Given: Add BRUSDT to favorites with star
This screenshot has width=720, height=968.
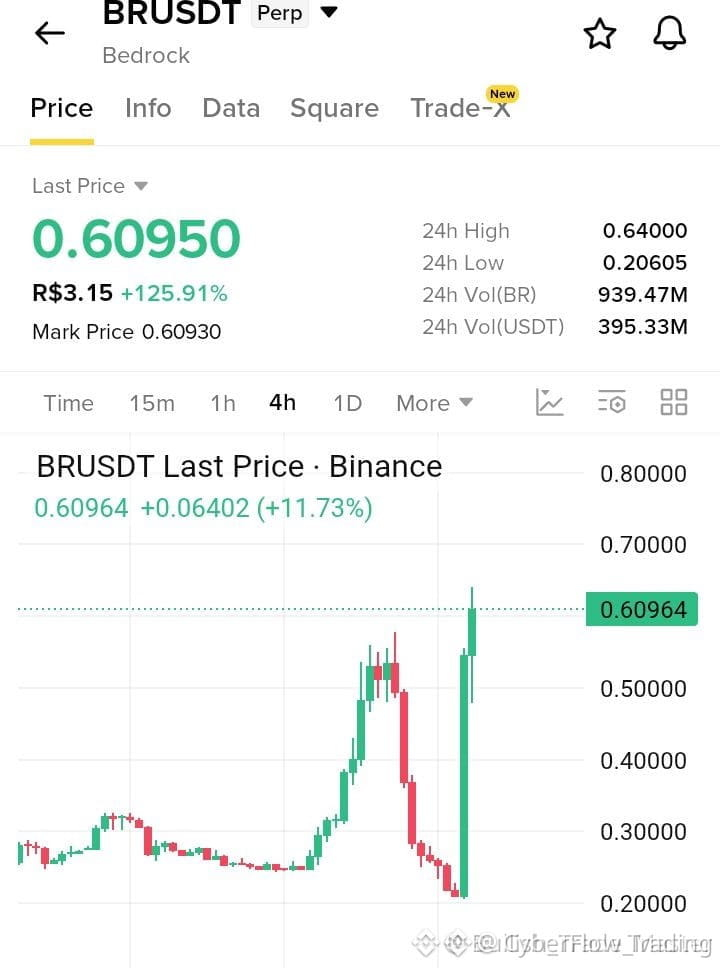Looking at the screenshot, I should click(600, 33).
